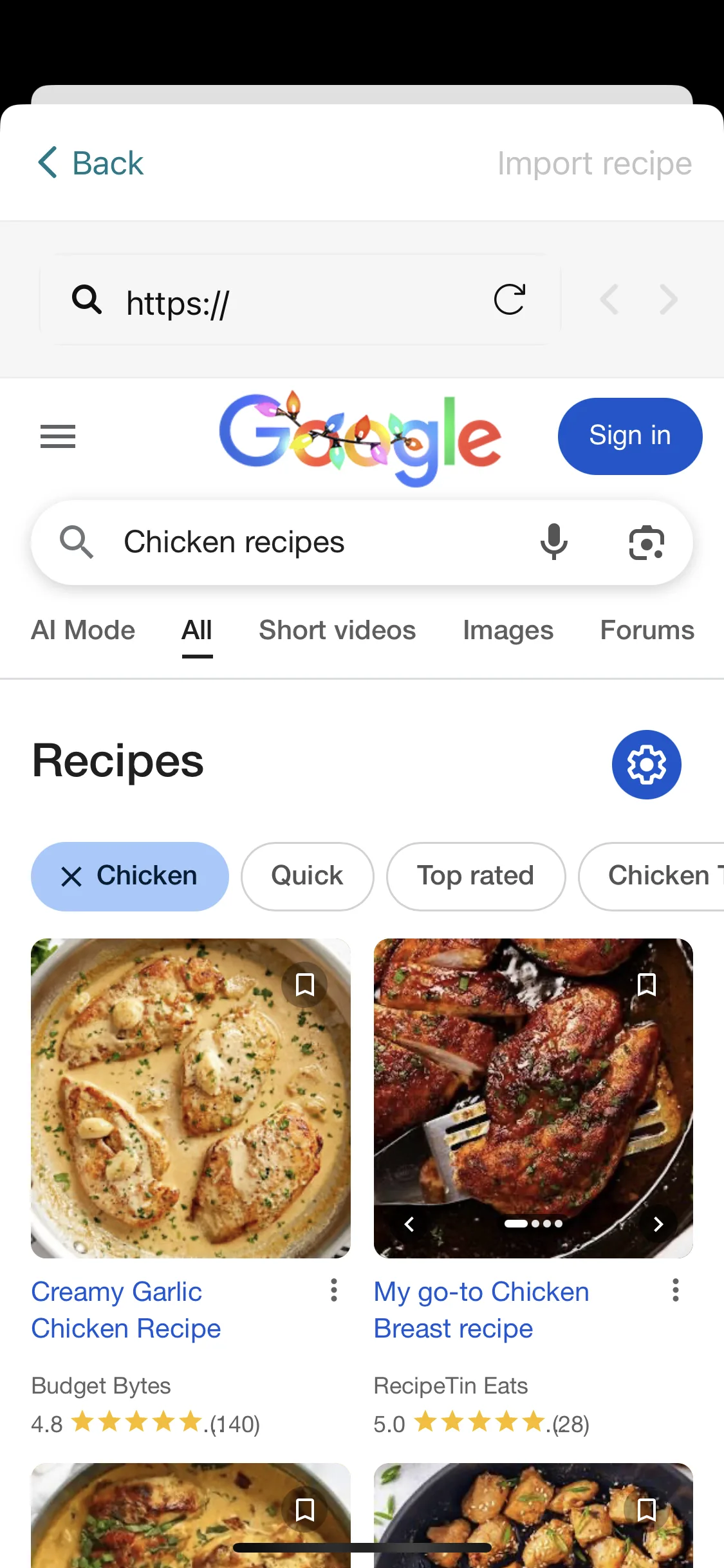The width and height of the screenshot is (724, 1568).
Task: Open recipe settings gear button
Action: coord(646,765)
